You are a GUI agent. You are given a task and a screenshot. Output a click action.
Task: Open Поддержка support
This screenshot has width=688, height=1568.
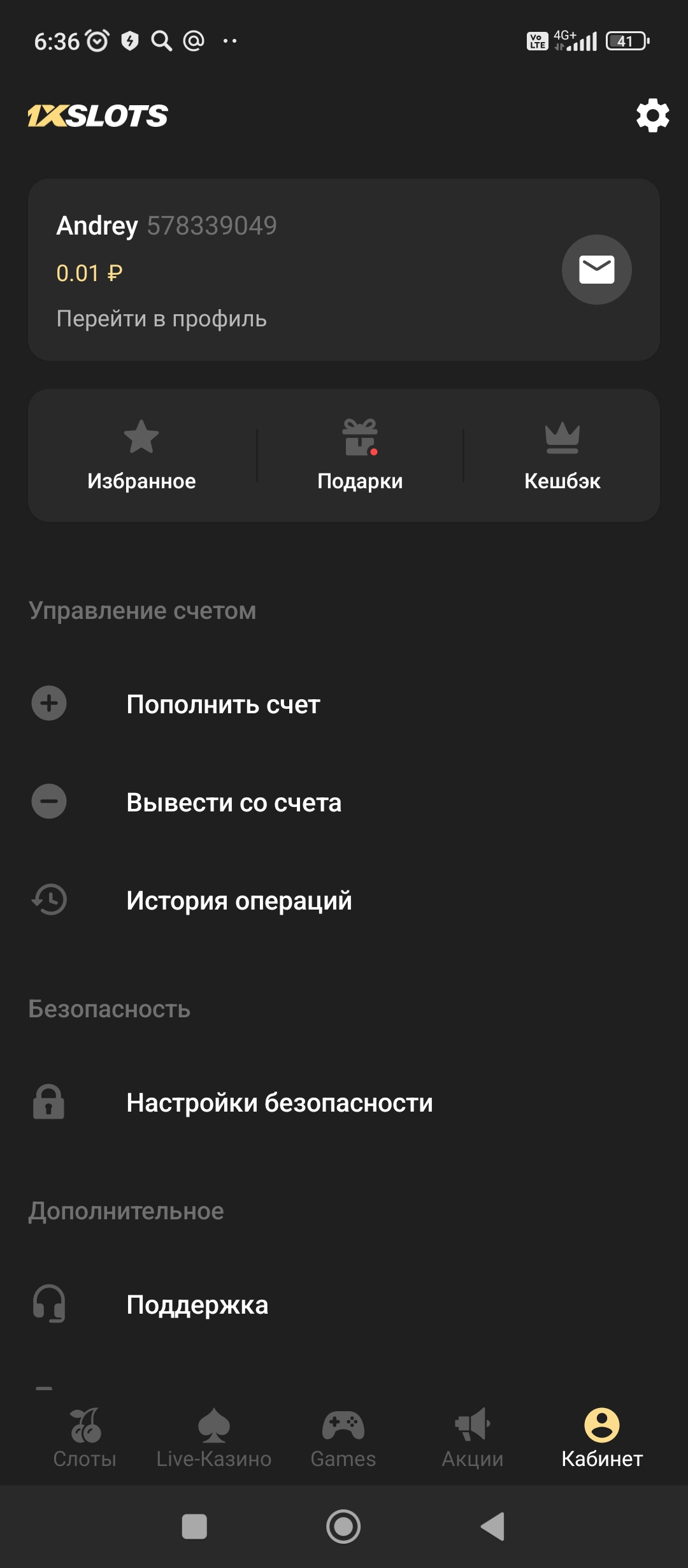coord(197,1305)
